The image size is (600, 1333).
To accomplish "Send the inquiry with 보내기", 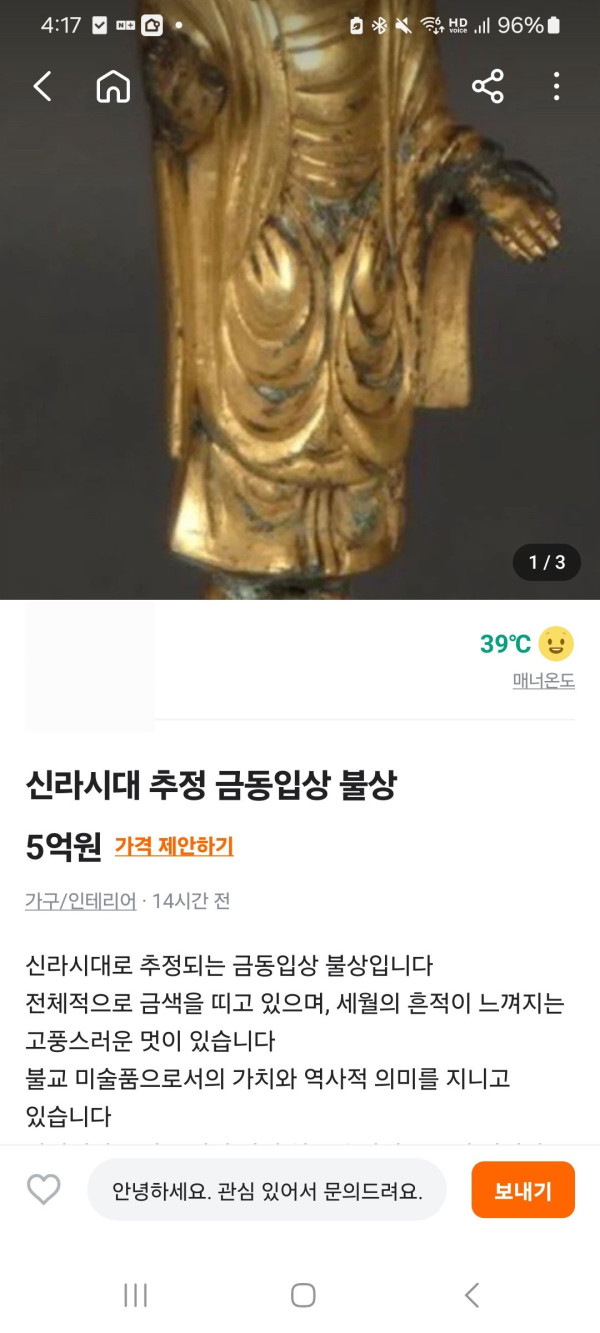I will pyautogui.click(x=522, y=1190).
